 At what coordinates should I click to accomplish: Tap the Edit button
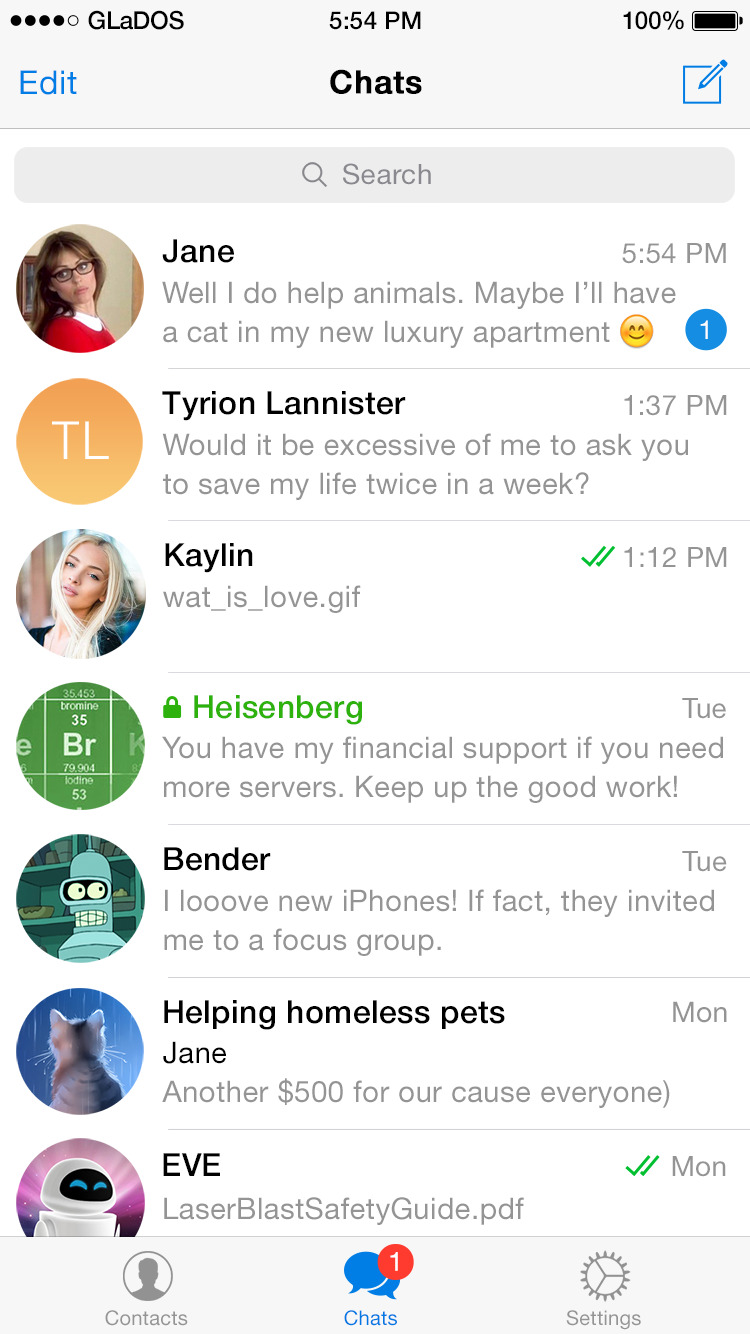point(48,82)
